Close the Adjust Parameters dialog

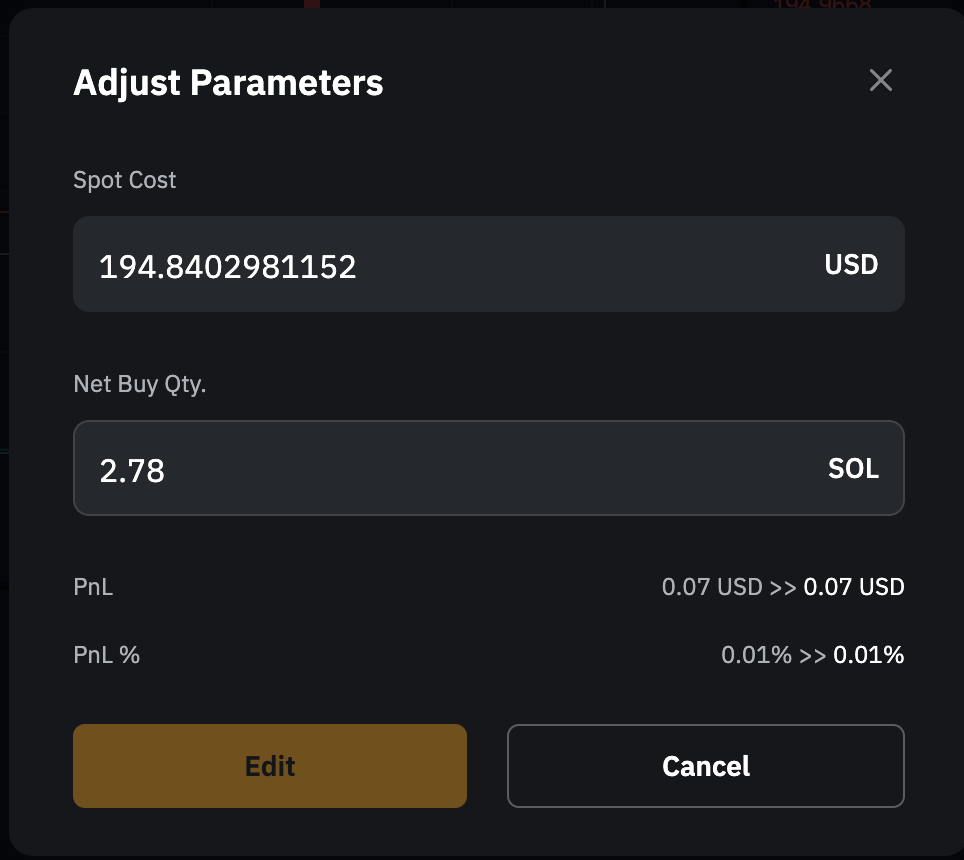[x=880, y=80]
